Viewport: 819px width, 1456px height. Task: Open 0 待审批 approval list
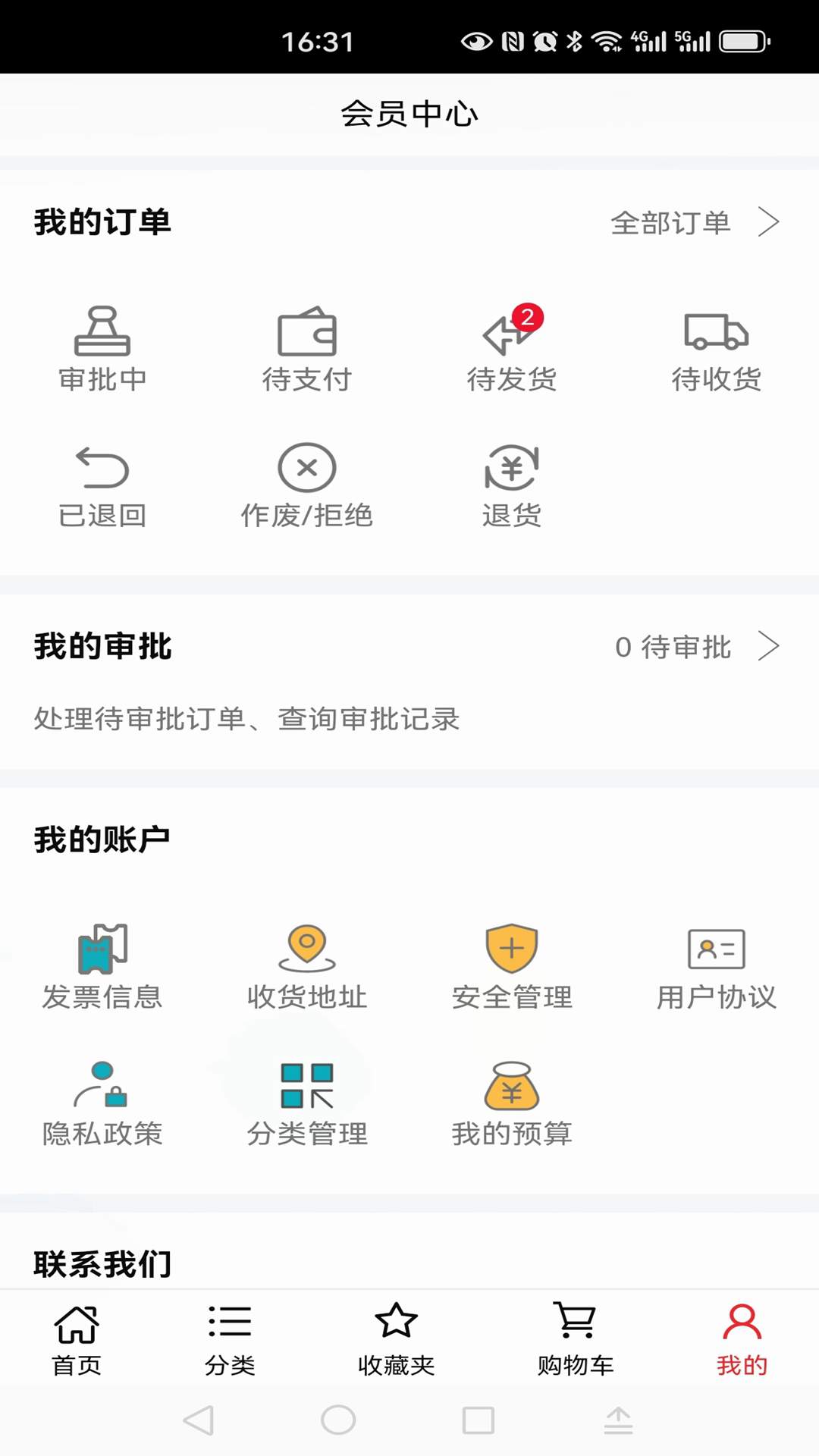click(698, 647)
